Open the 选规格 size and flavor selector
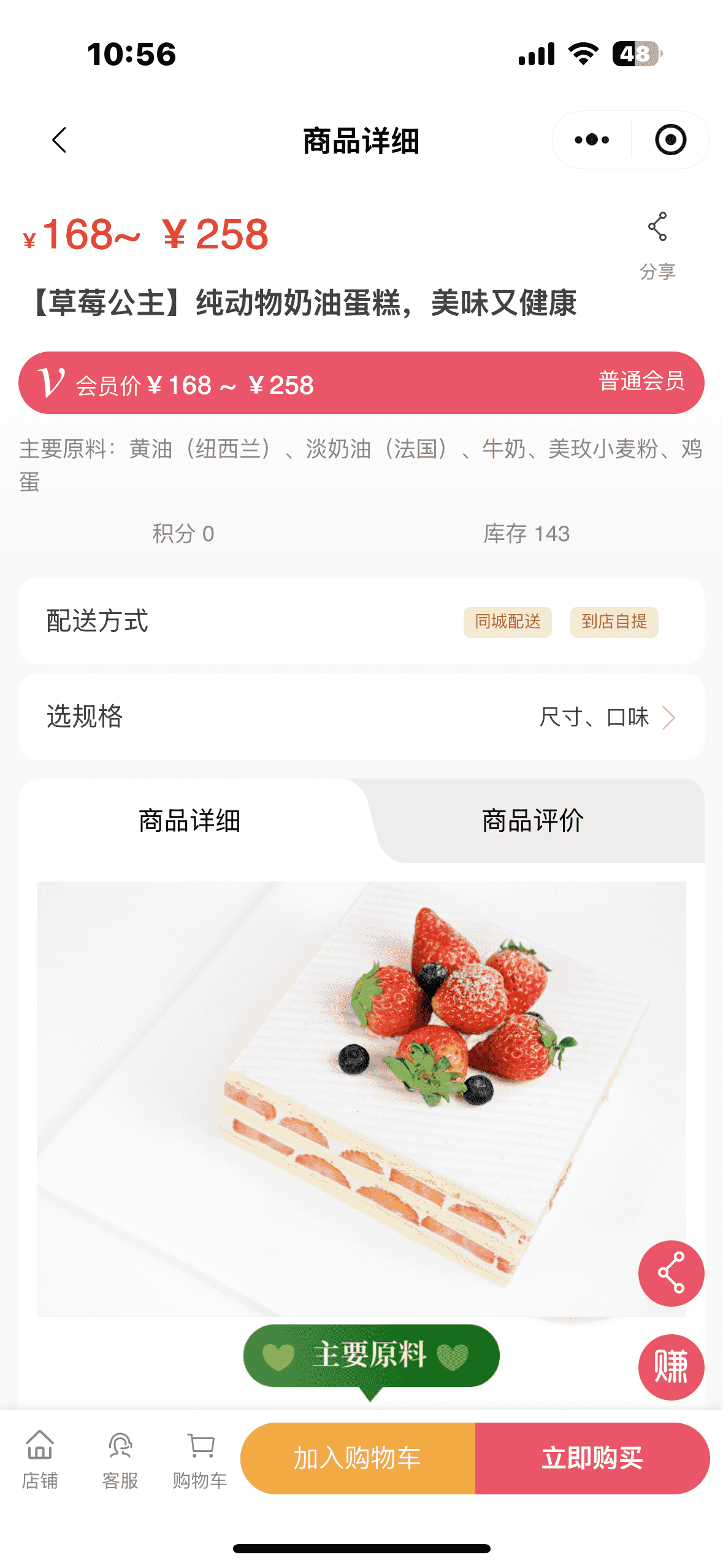723x1568 pixels. pos(361,717)
